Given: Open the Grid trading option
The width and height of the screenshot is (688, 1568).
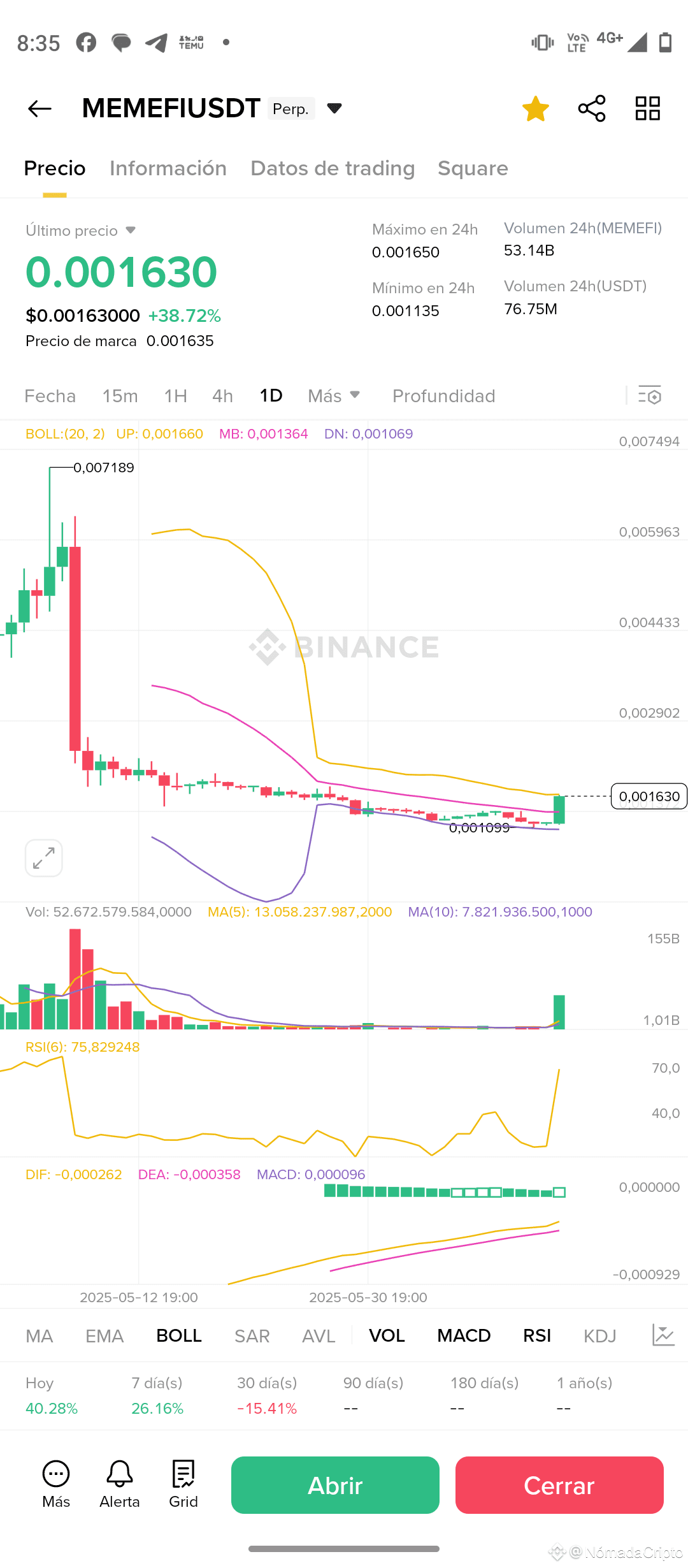Looking at the screenshot, I should pos(183,1485).
